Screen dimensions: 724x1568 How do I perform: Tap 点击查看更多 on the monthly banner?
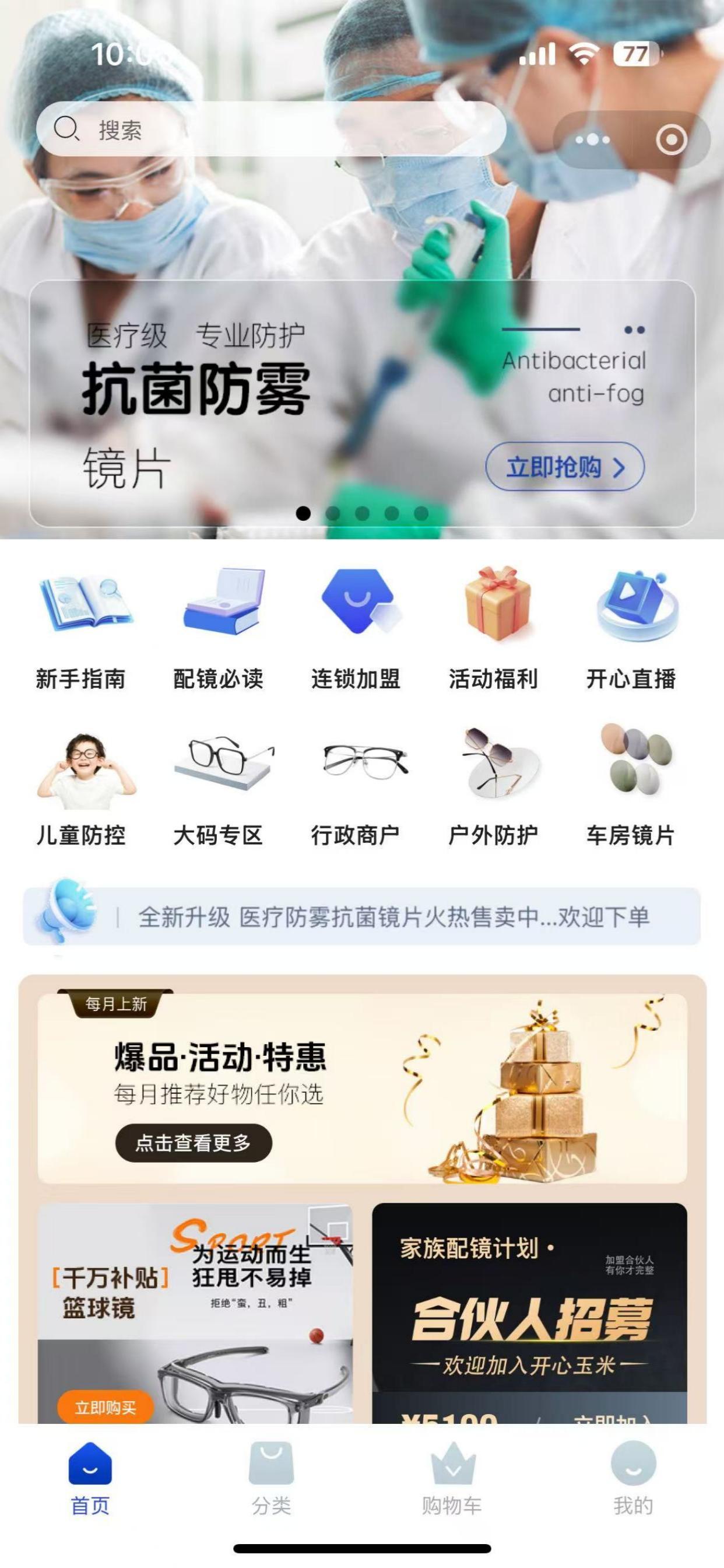click(194, 1143)
